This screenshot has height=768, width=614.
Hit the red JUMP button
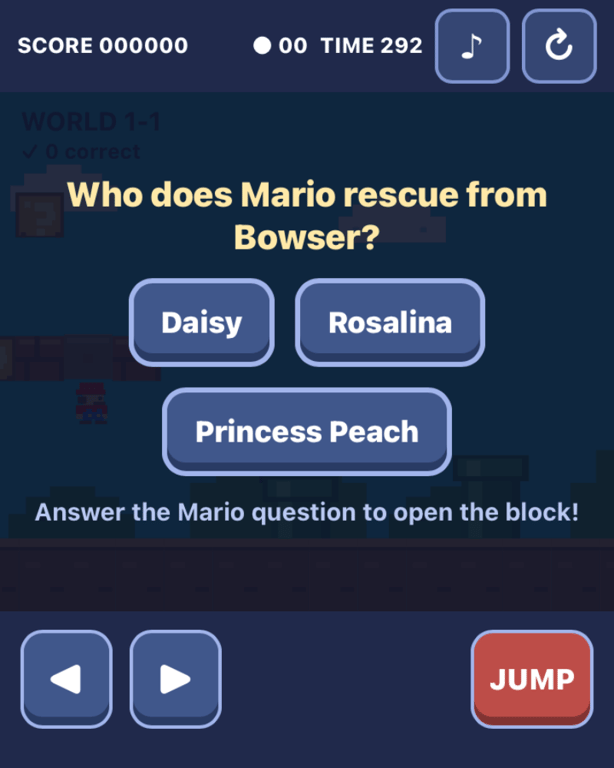(x=532, y=679)
